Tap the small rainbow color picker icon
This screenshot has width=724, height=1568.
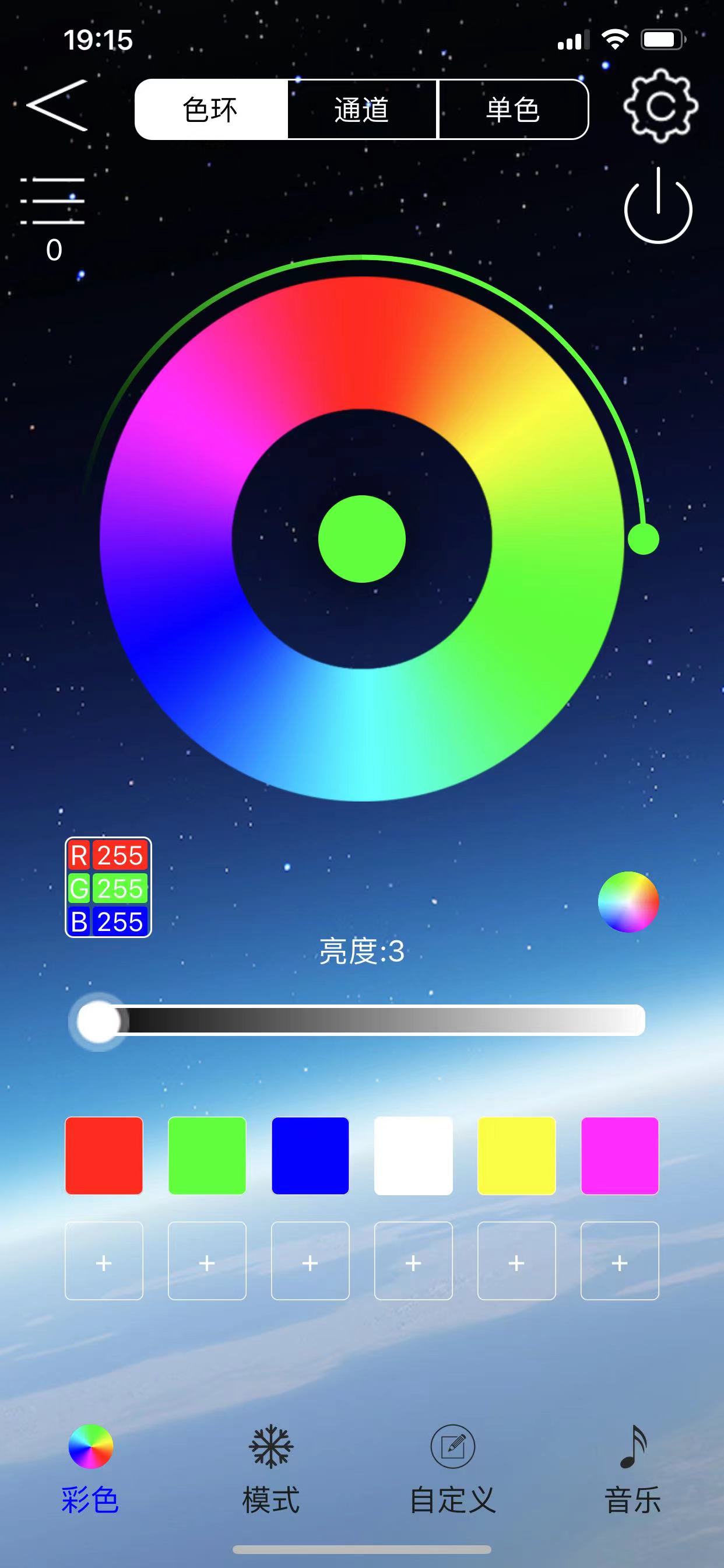[628, 901]
